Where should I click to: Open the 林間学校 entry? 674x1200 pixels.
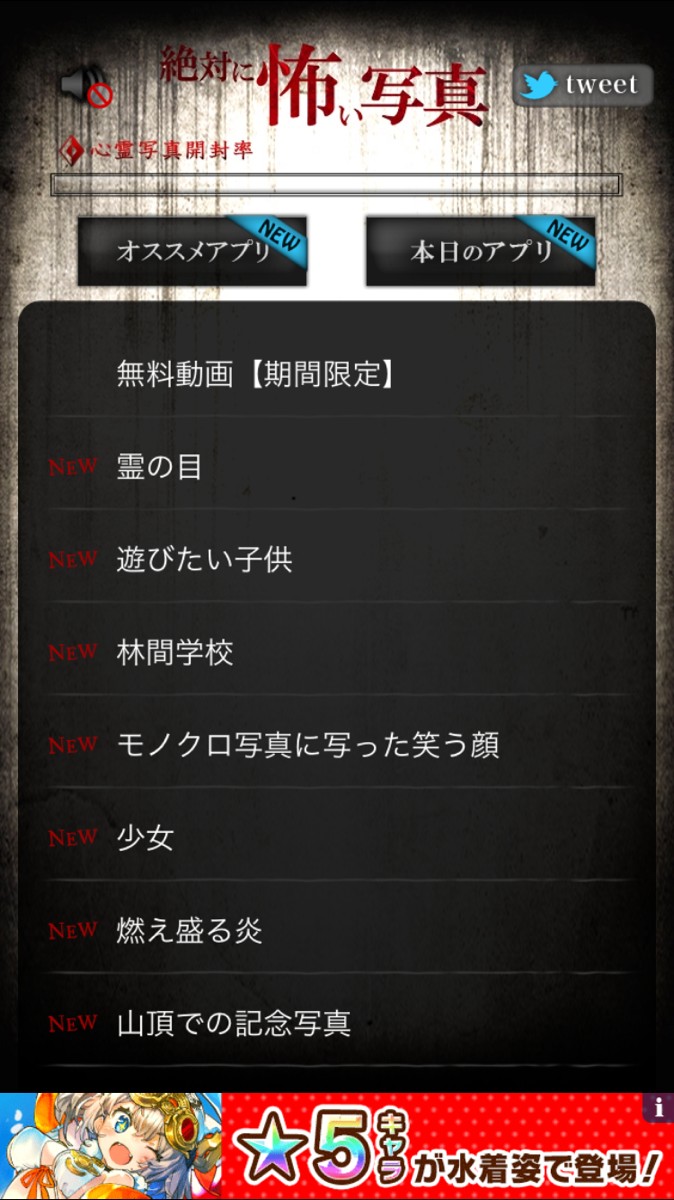337,652
